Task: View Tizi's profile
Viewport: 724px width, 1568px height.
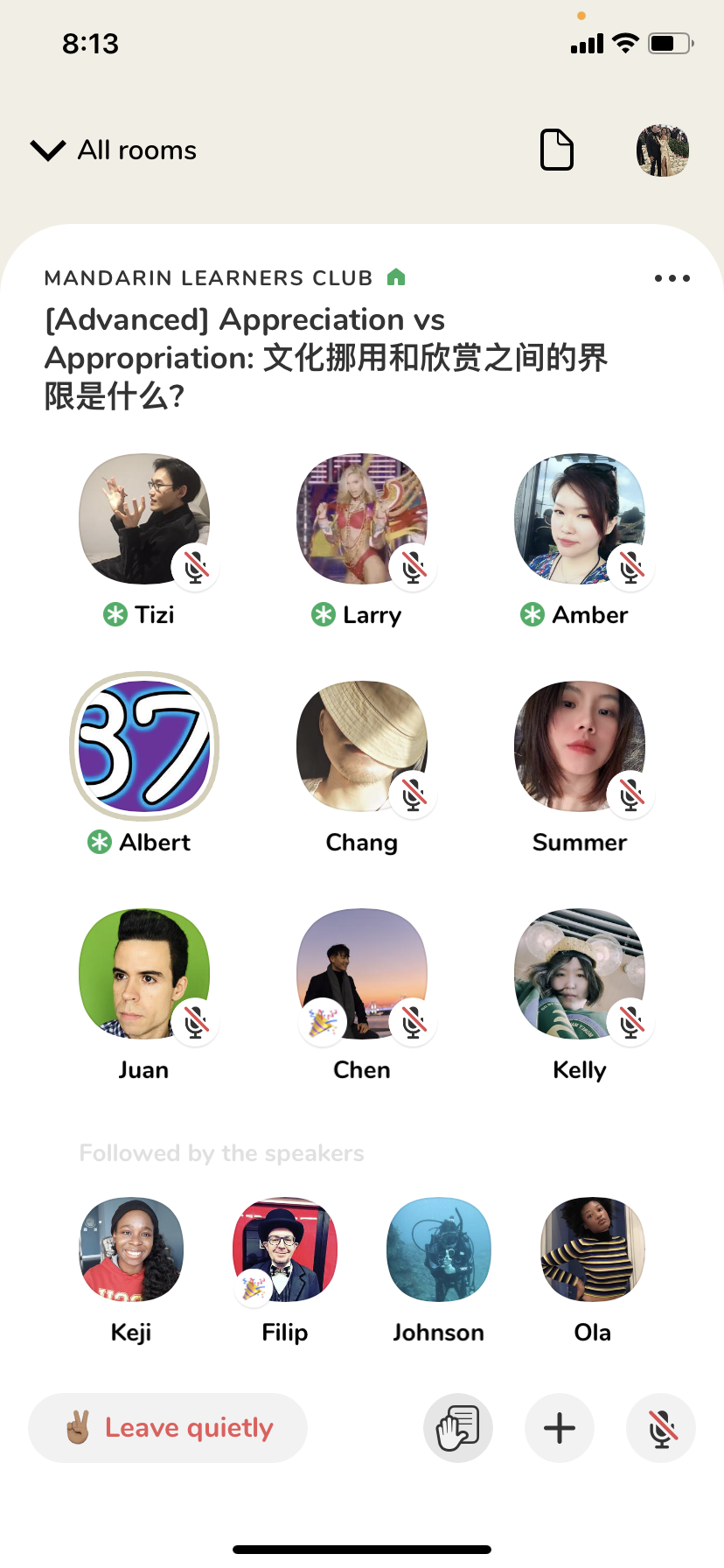Action: pos(144,519)
